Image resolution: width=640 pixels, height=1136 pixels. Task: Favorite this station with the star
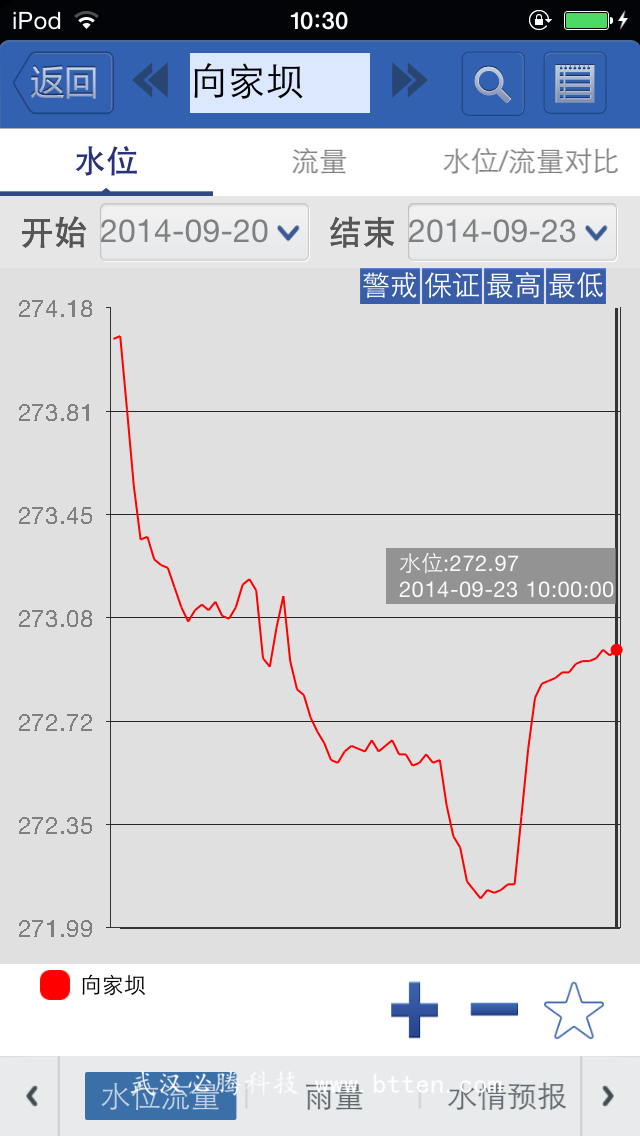click(x=573, y=1011)
